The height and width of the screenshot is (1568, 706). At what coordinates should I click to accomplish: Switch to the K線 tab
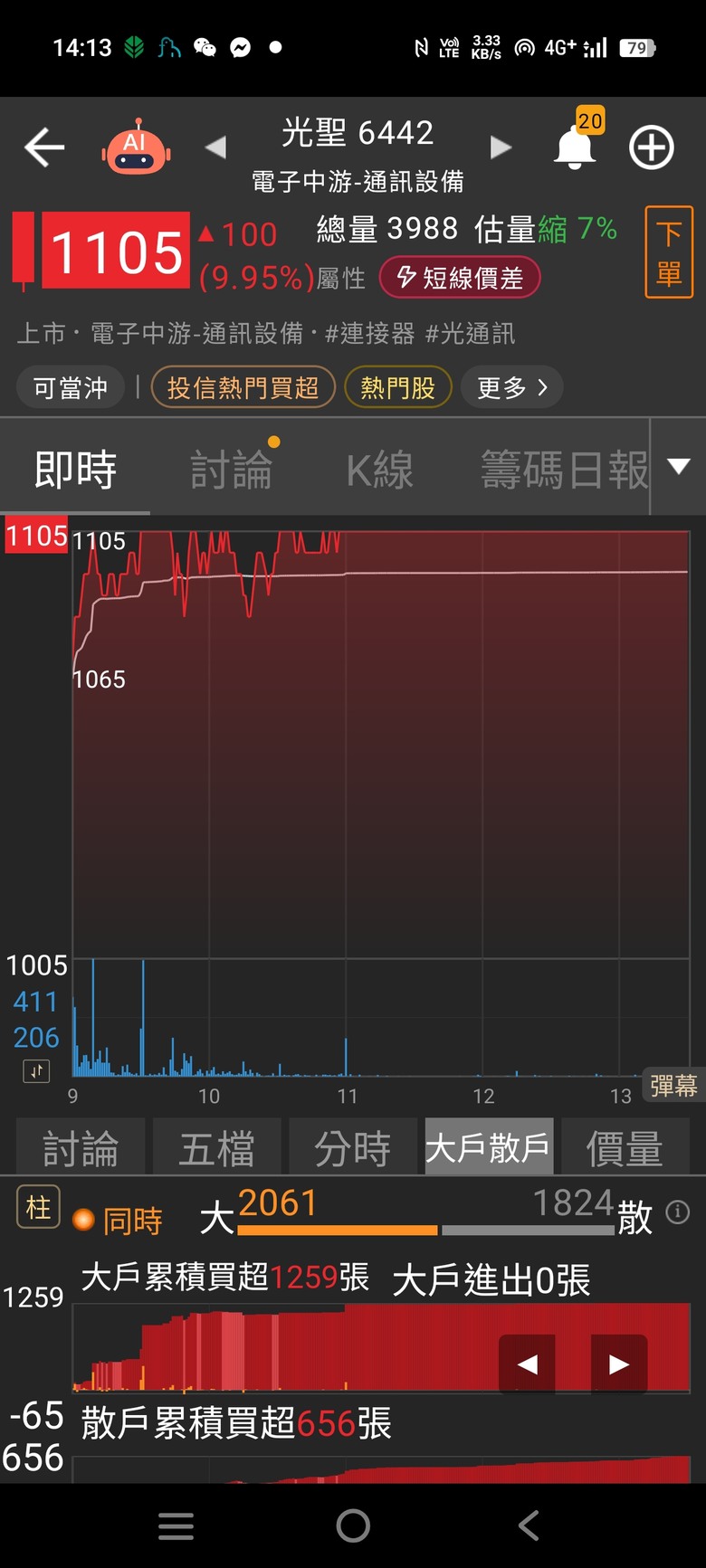[380, 470]
